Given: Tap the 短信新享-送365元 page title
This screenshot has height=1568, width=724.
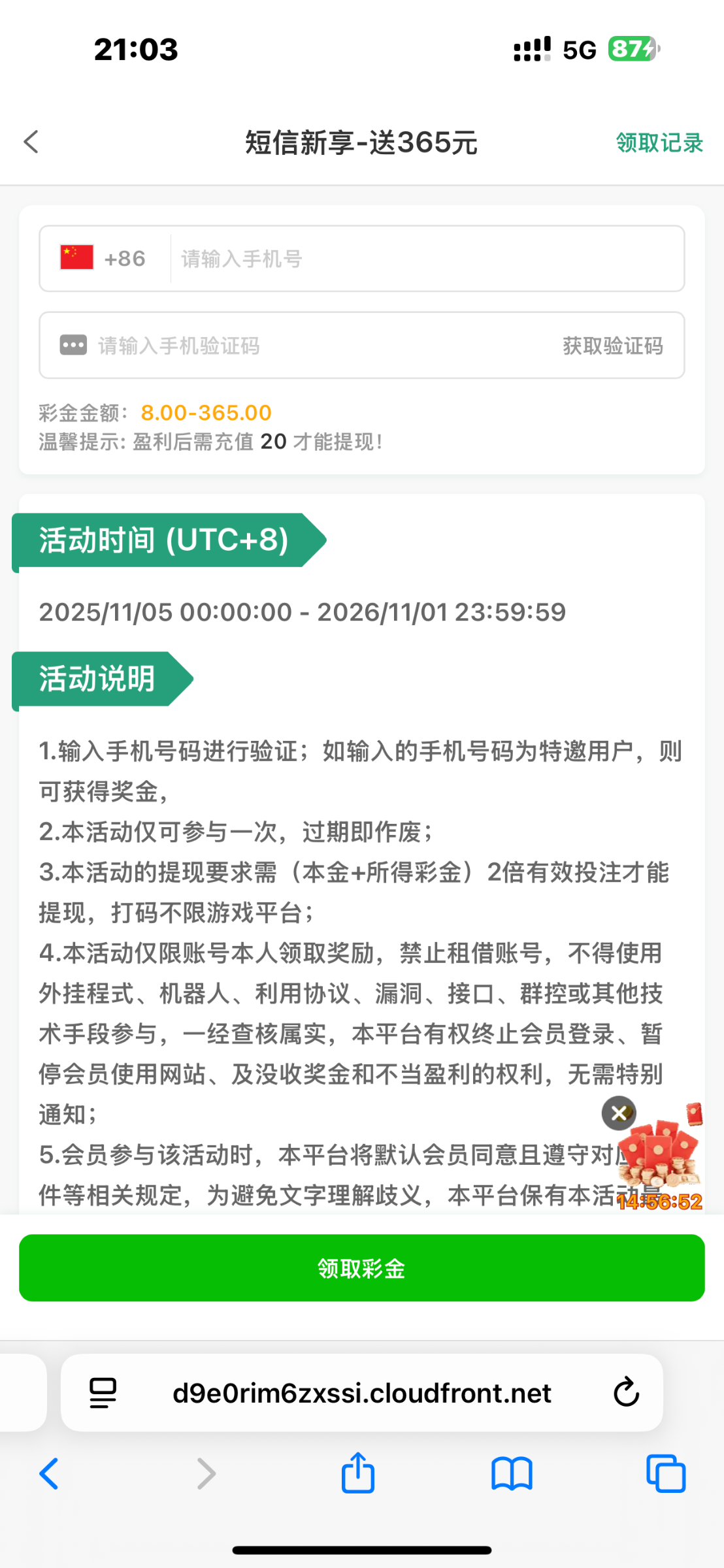Looking at the screenshot, I should (361, 142).
